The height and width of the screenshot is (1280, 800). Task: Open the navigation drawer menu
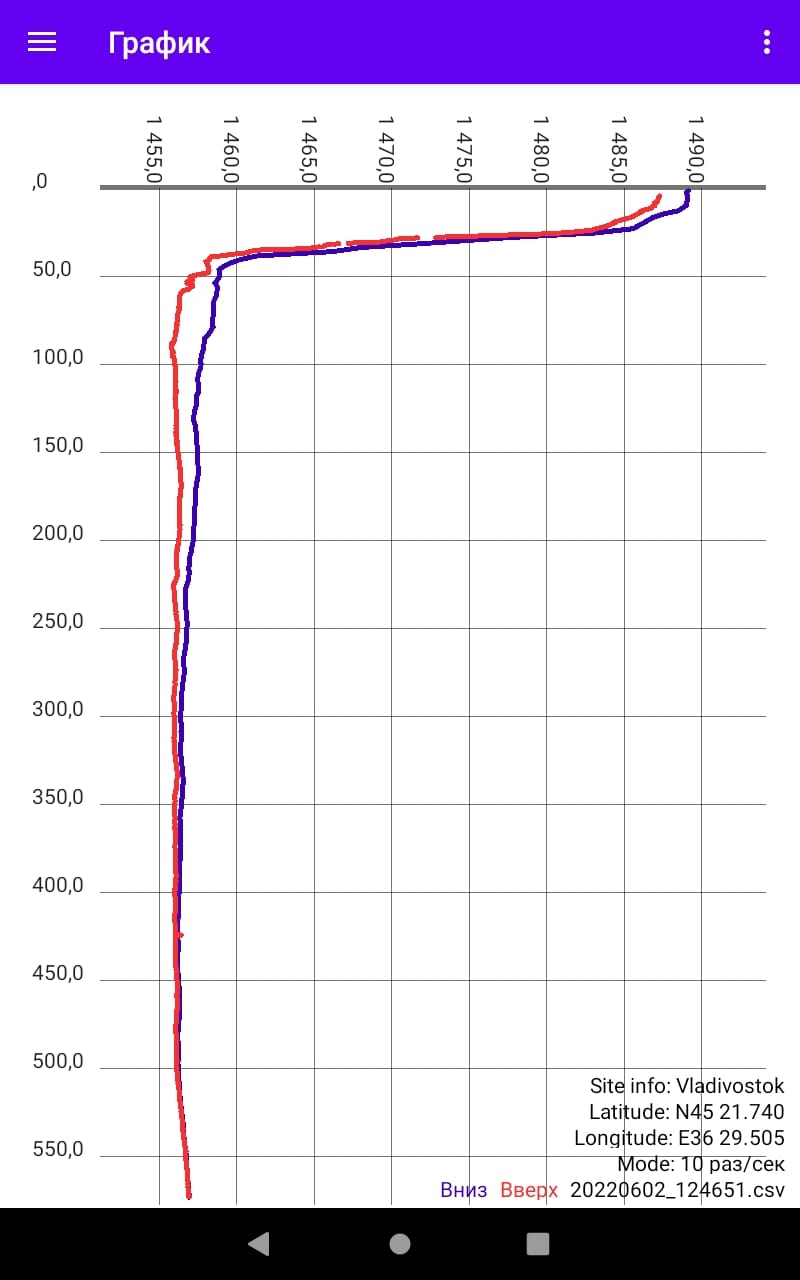(42, 42)
